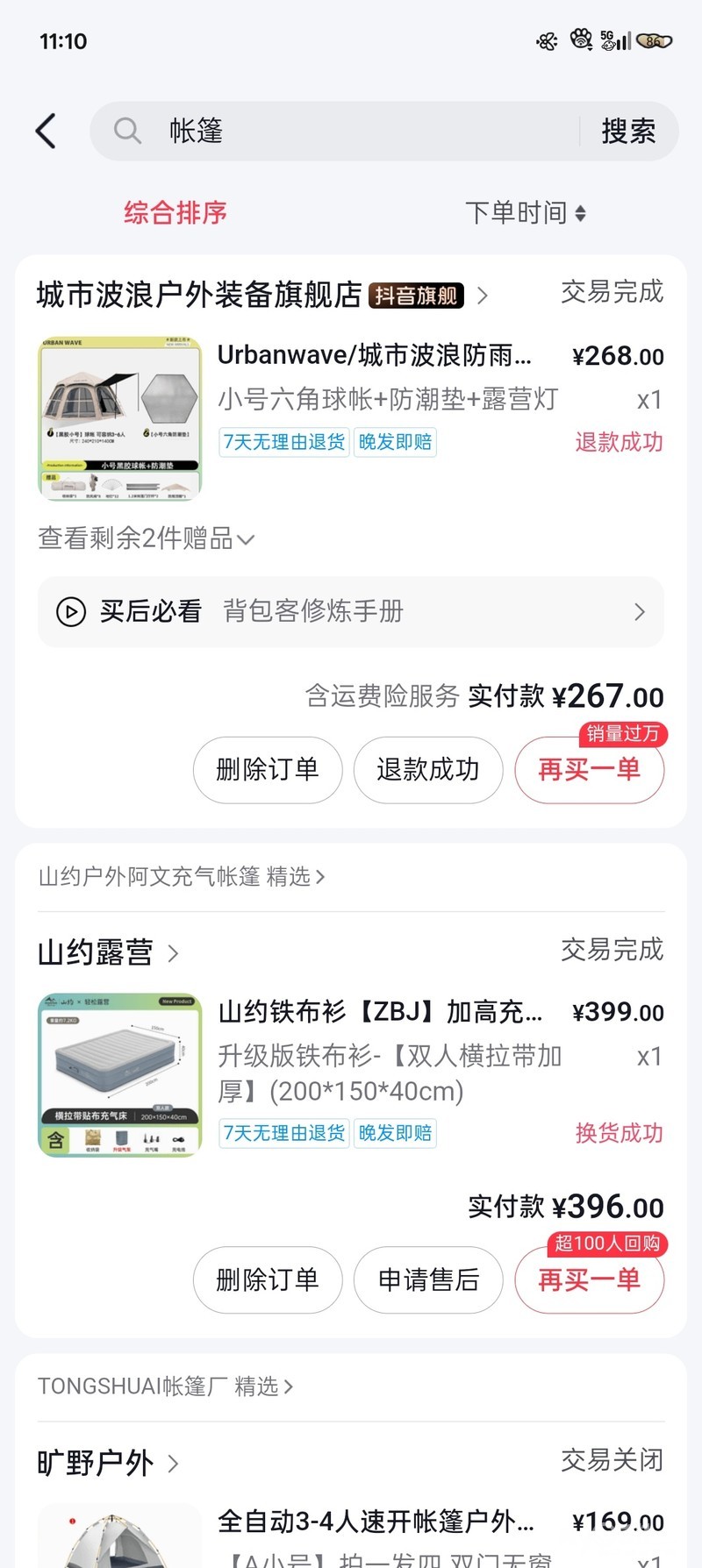Buy the Urbanwave tent again

[589, 770]
